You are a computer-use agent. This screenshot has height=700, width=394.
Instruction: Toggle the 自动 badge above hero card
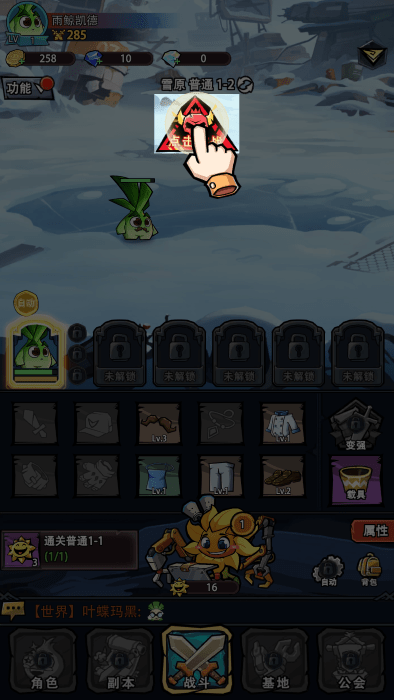(x=26, y=304)
